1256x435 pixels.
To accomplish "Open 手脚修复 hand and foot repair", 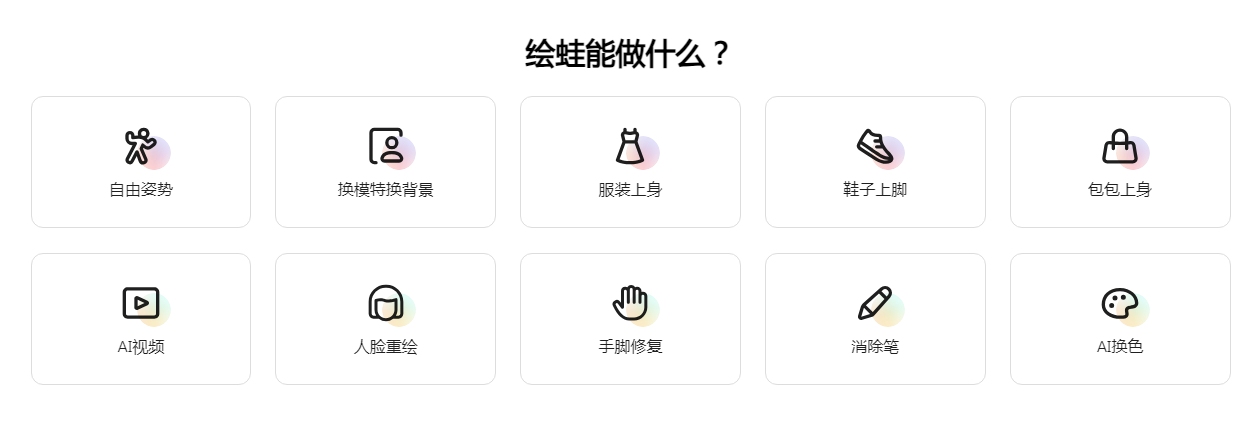I will coord(630,319).
